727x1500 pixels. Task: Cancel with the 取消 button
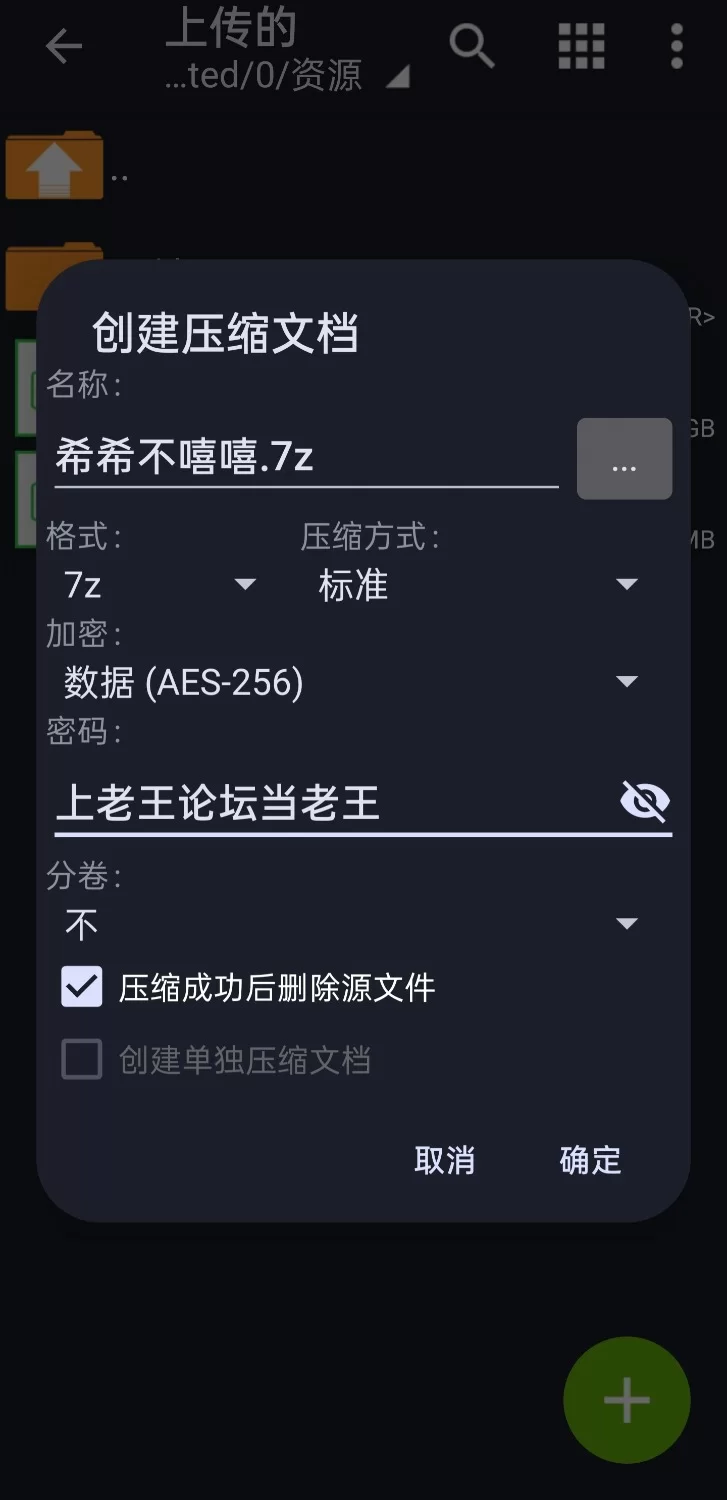444,1160
